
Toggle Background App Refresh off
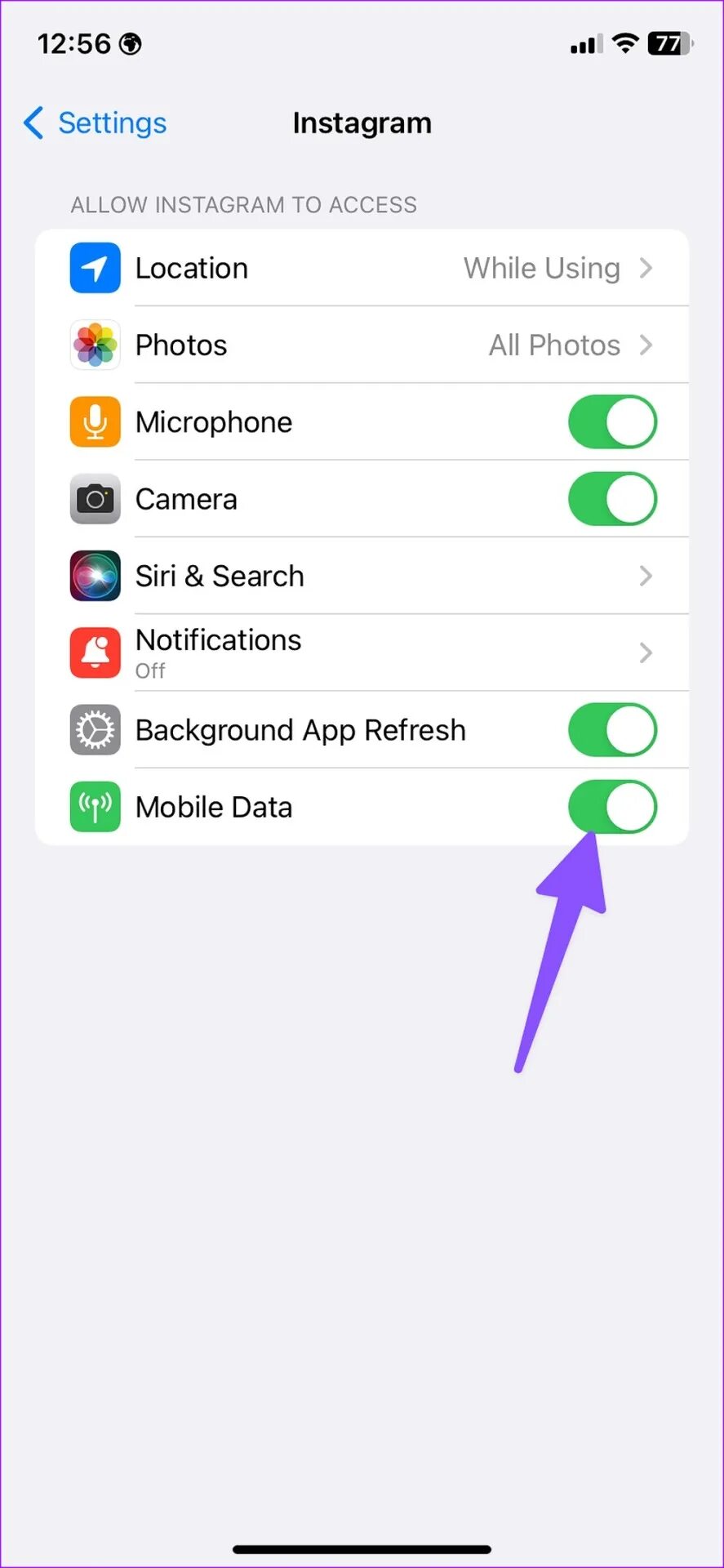click(x=612, y=730)
